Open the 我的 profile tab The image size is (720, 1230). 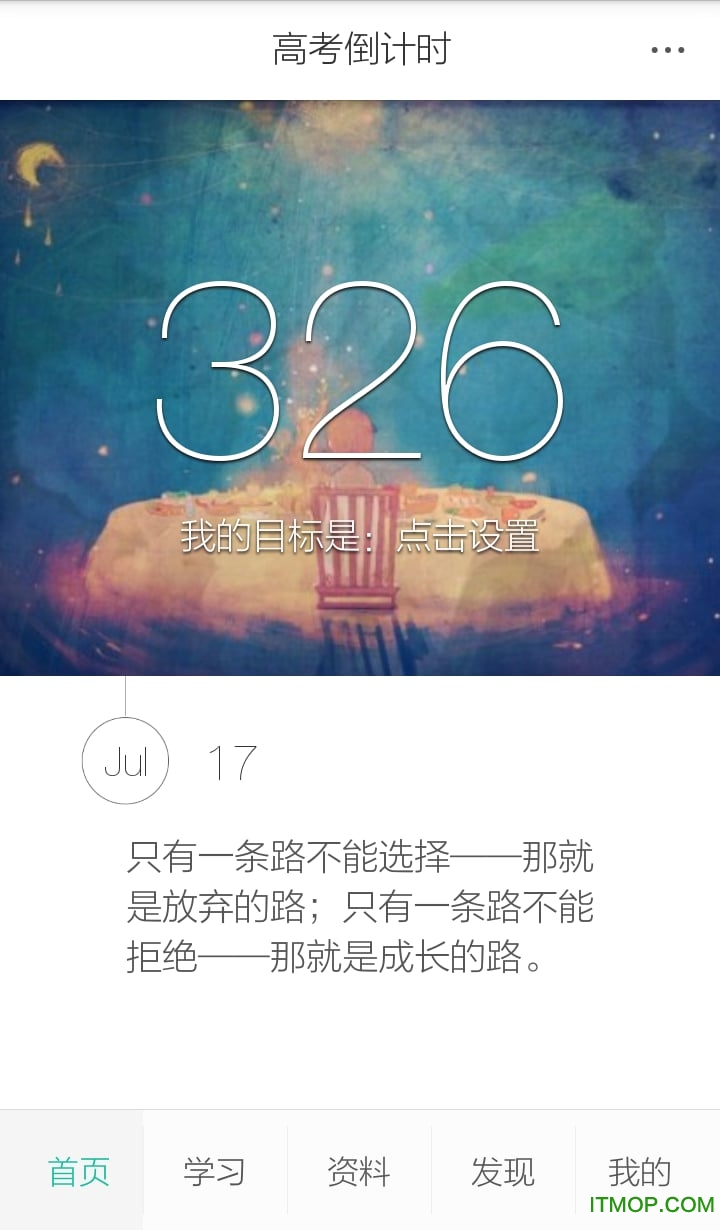[639, 1170]
